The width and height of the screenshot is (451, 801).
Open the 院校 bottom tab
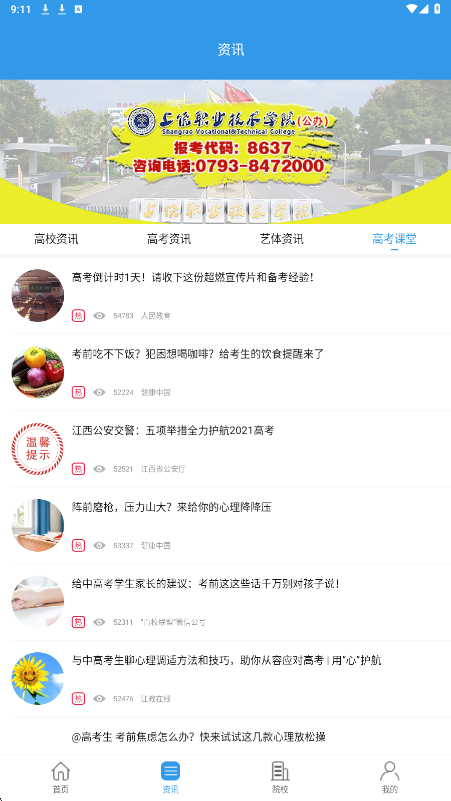pyautogui.click(x=280, y=778)
